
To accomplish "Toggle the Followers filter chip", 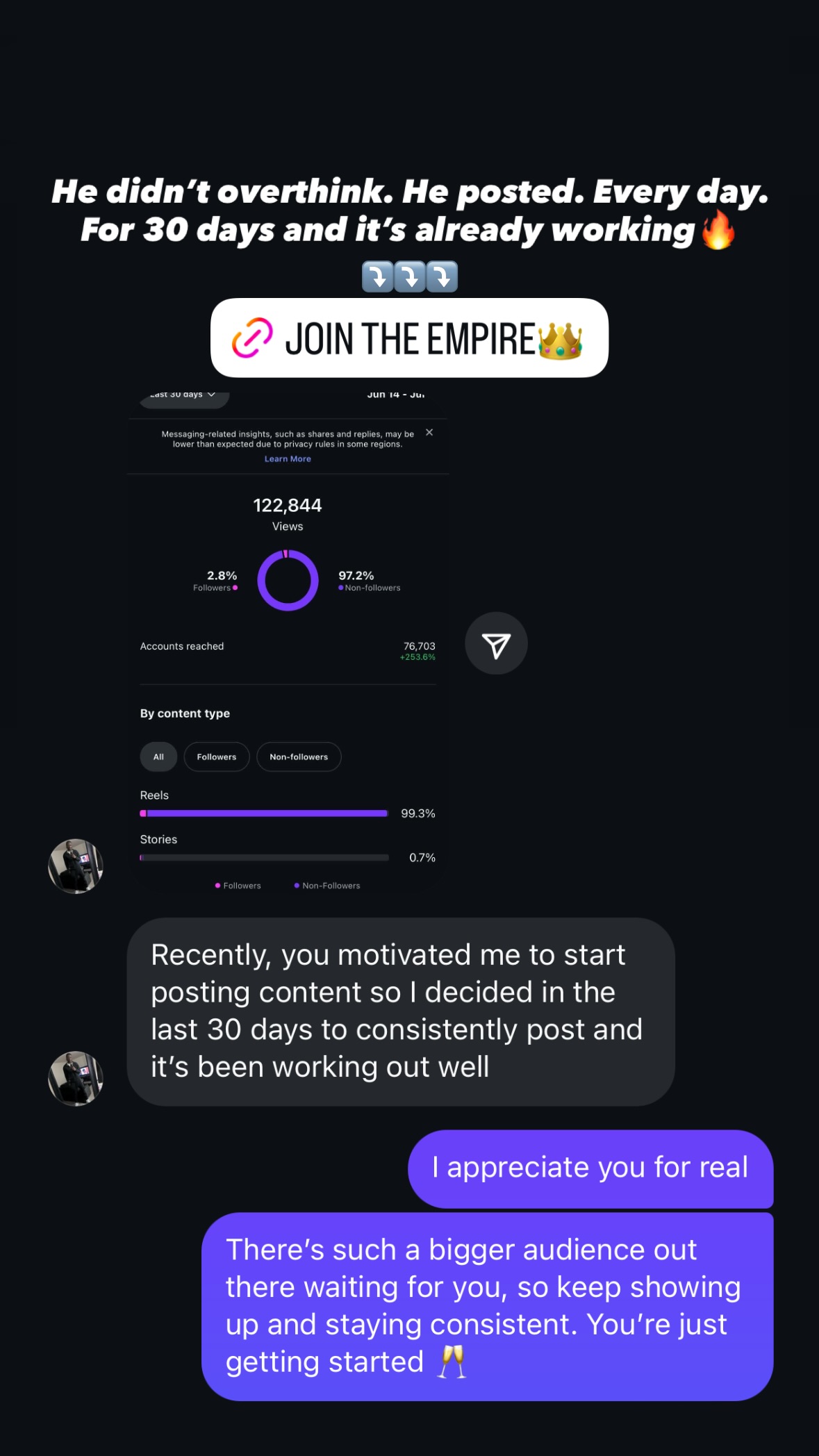I will click(216, 756).
